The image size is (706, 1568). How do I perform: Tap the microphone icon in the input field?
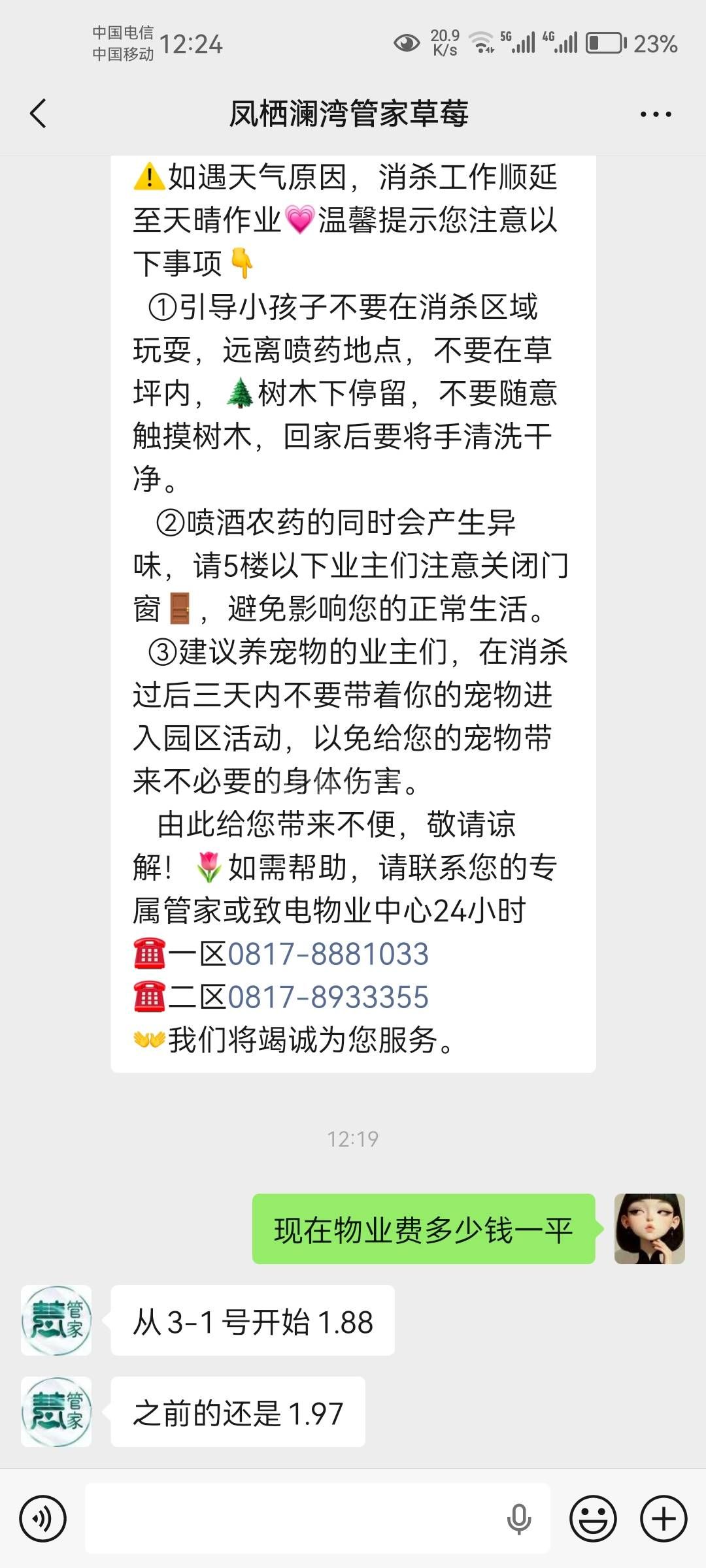point(519,1519)
